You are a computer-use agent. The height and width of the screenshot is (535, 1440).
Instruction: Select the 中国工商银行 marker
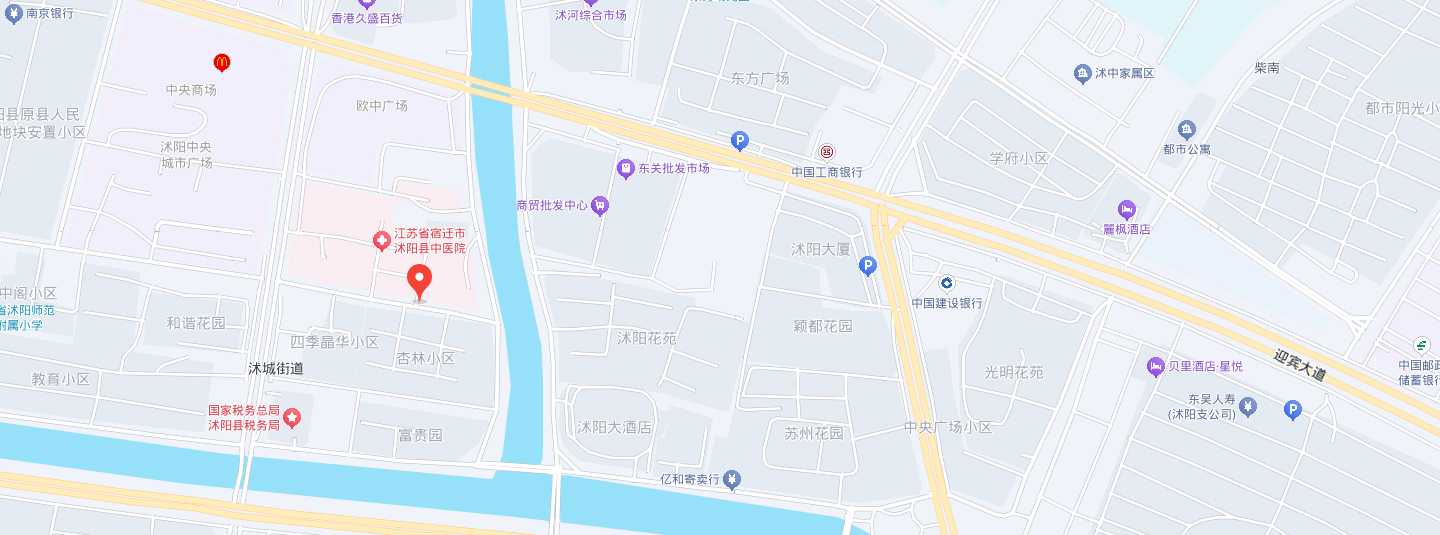coord(827,152)
